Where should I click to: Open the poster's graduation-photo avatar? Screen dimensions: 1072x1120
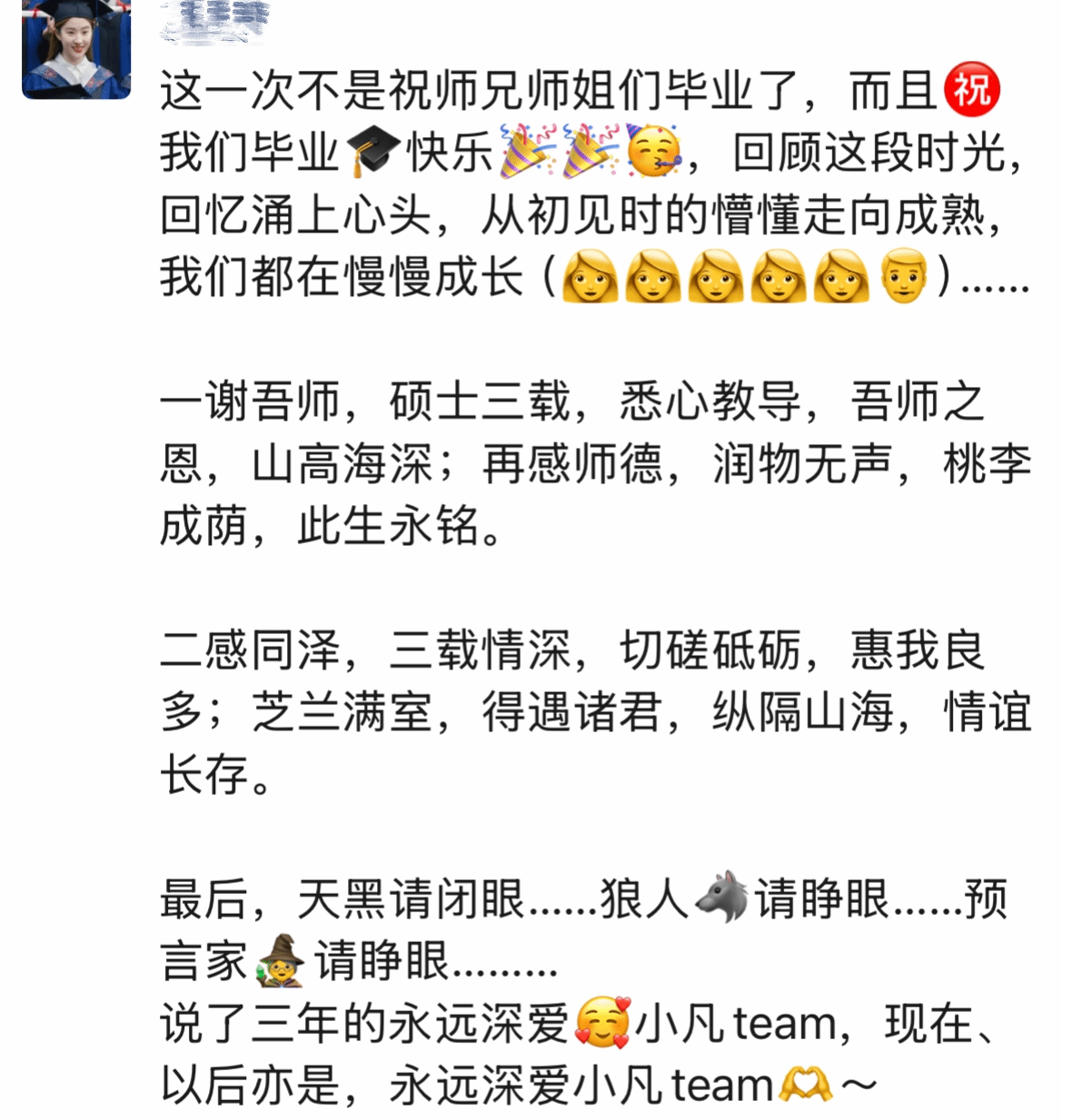point(76,47)
